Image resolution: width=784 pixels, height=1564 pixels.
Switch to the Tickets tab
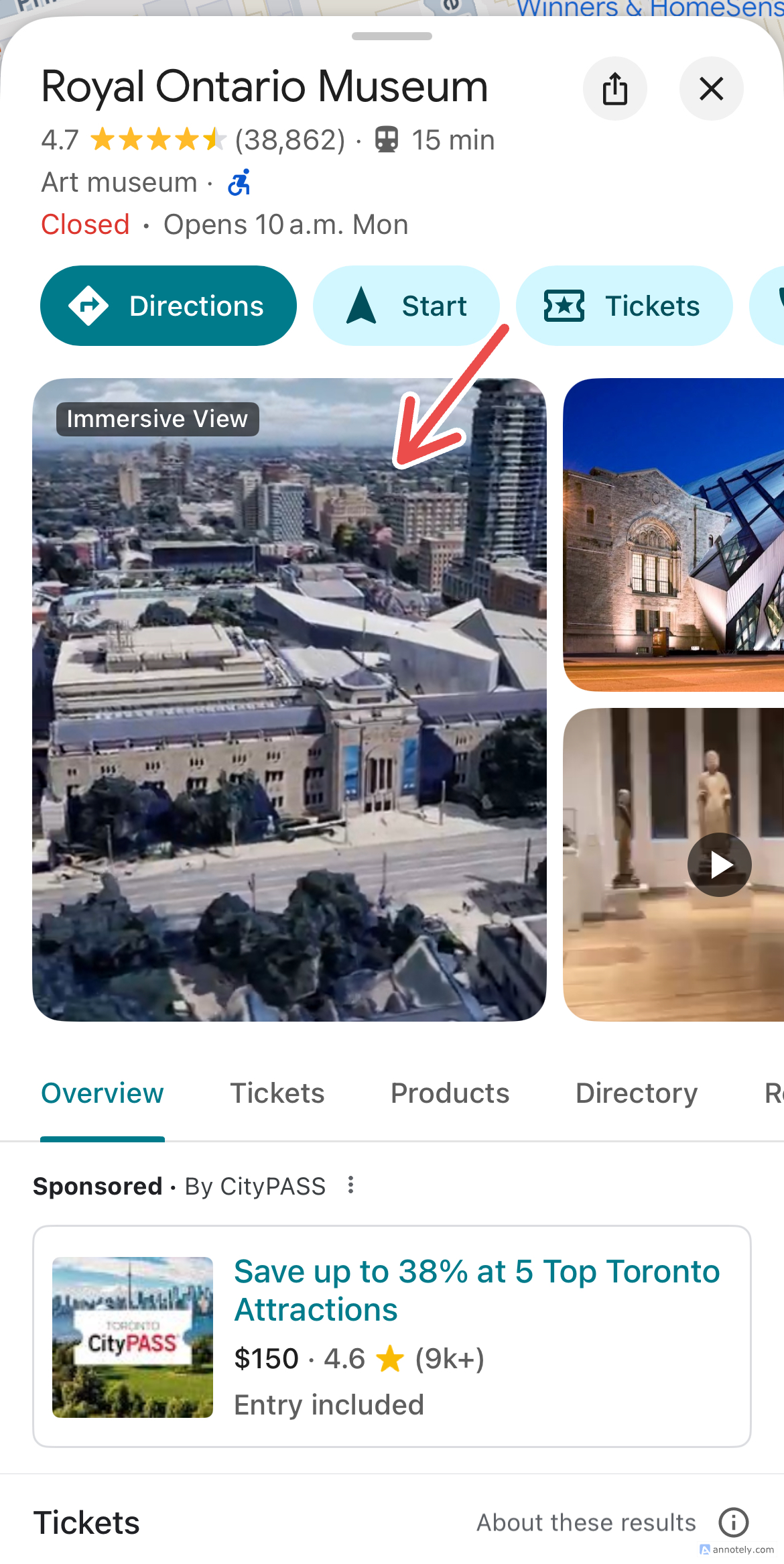(x=277, y=1093)
